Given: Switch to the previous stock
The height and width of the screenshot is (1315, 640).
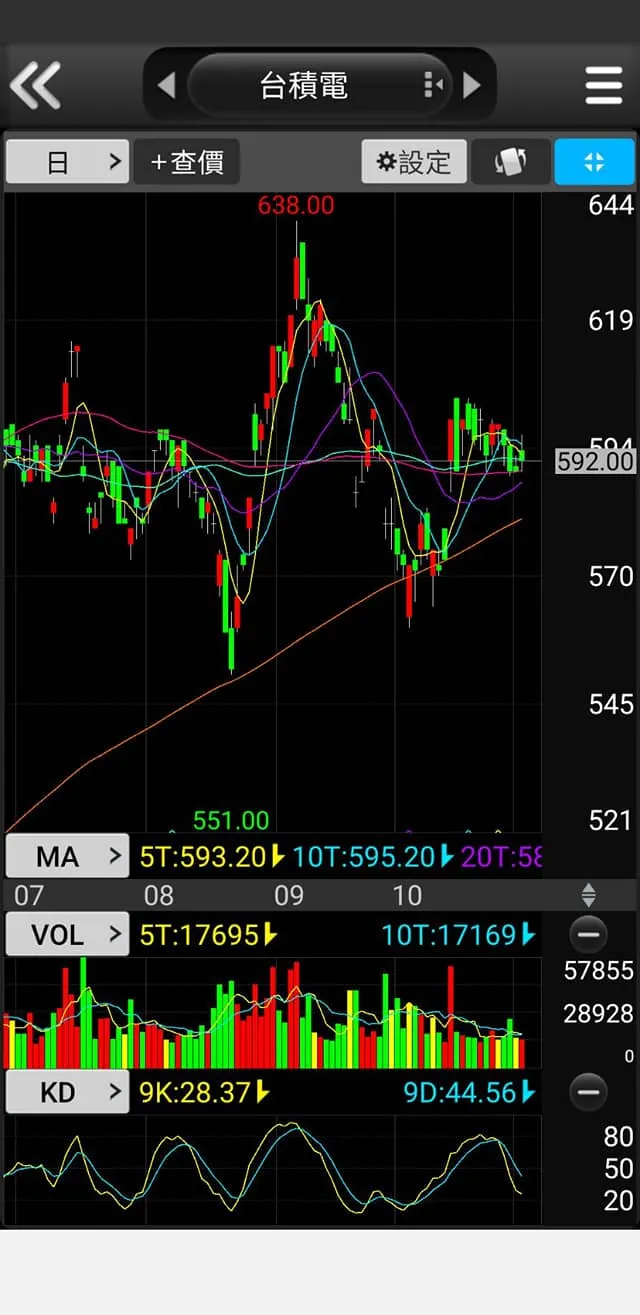Looking at the screenshot, I should pos(167,86).
